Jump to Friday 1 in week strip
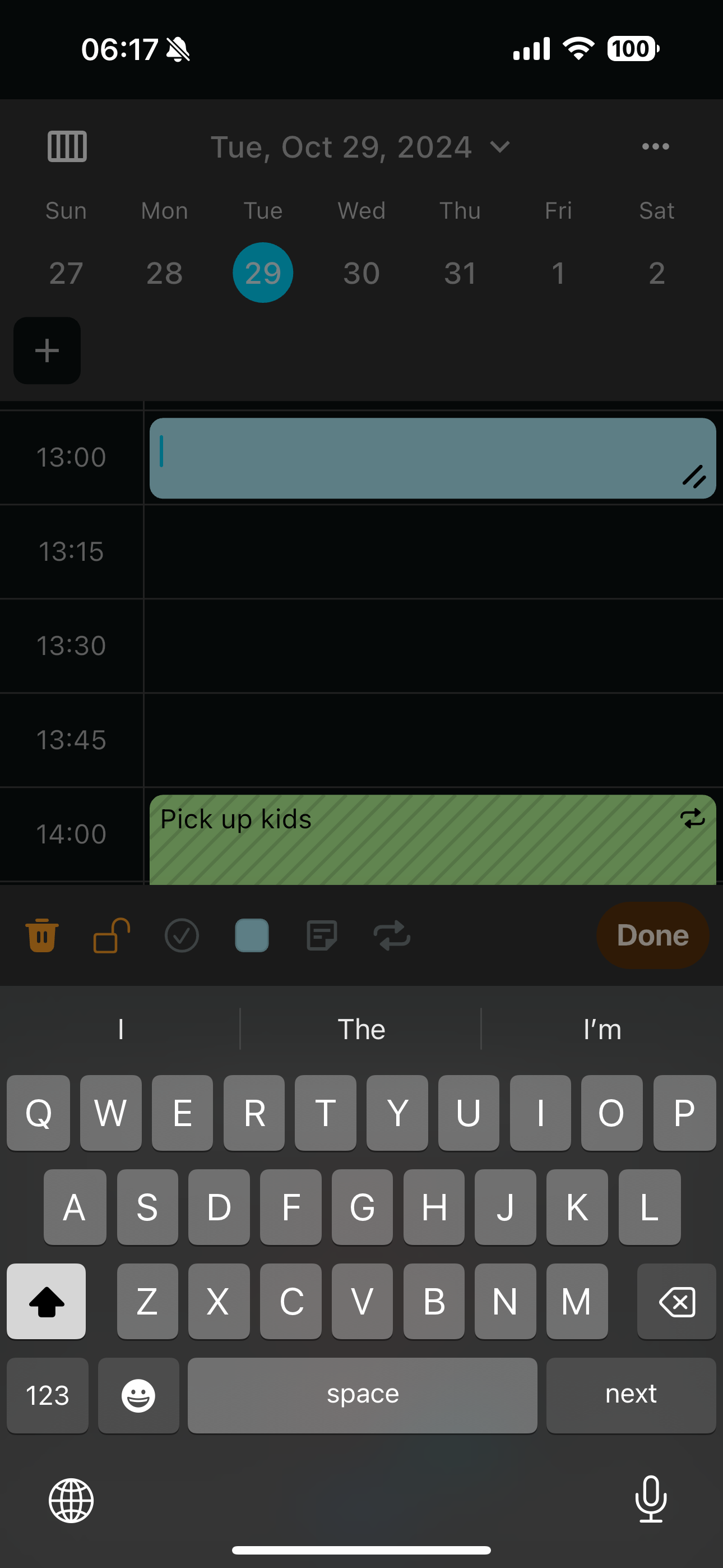Screen dimensions: 723x1568 point(558,273)
